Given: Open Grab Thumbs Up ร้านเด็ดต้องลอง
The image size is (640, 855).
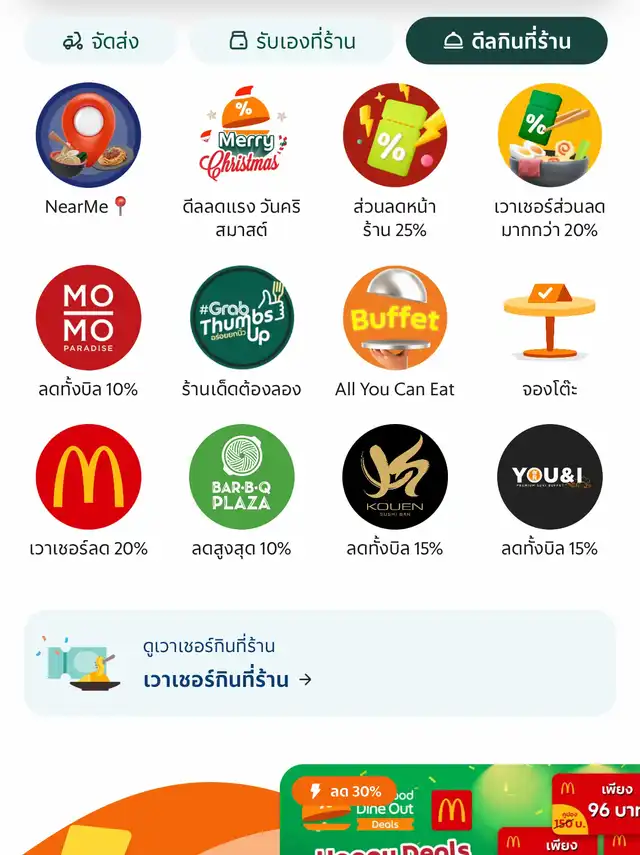Looking at the screenshot, I should click(242, 318).
